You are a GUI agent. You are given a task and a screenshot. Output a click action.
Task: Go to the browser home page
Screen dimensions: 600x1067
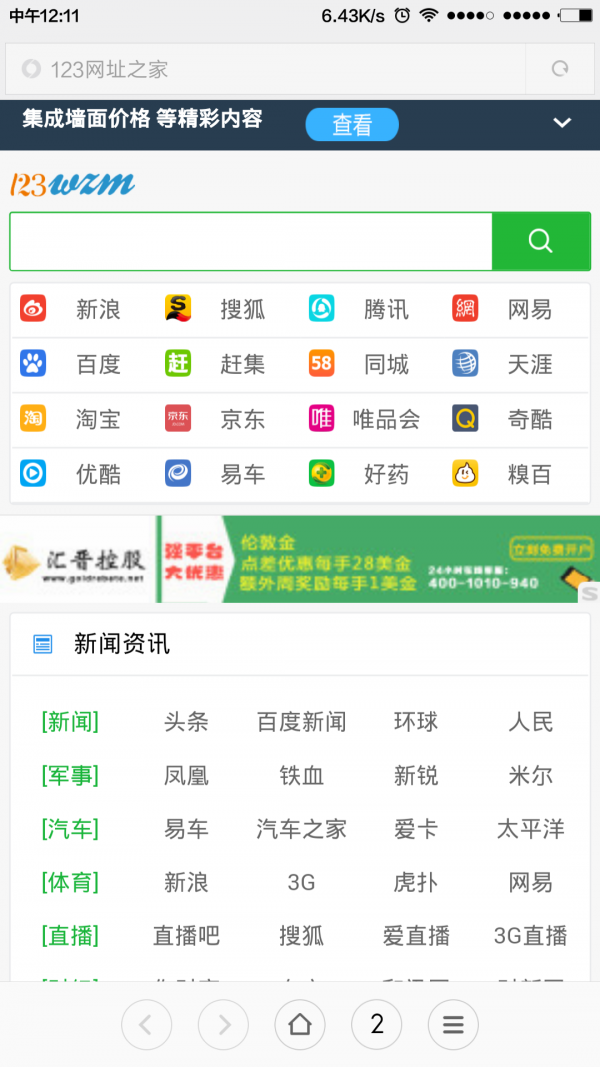point(299,1025)
